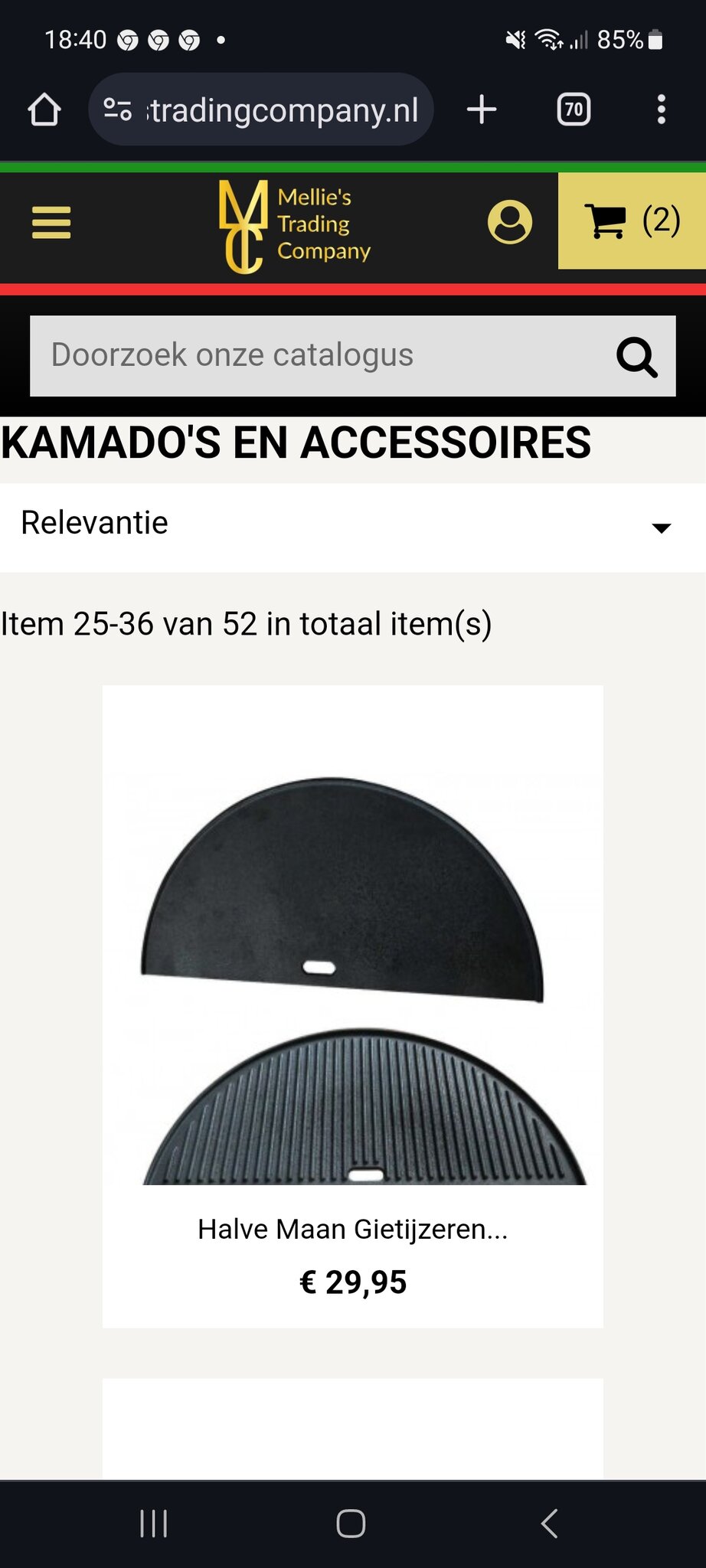Open the user account icon
The height and width of the screenshot is (1568, 706).
[x=509, y=222]
